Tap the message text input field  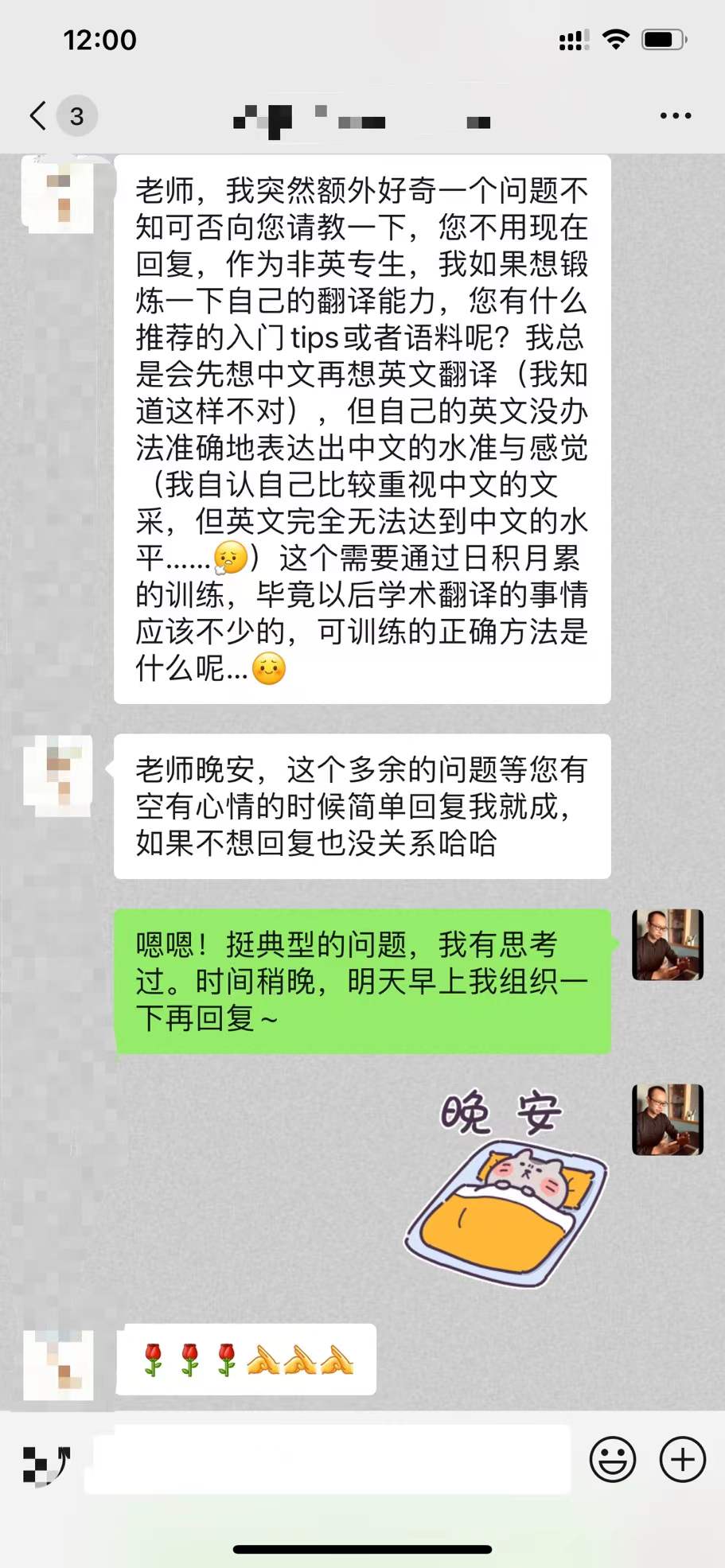coord(328,1459)
